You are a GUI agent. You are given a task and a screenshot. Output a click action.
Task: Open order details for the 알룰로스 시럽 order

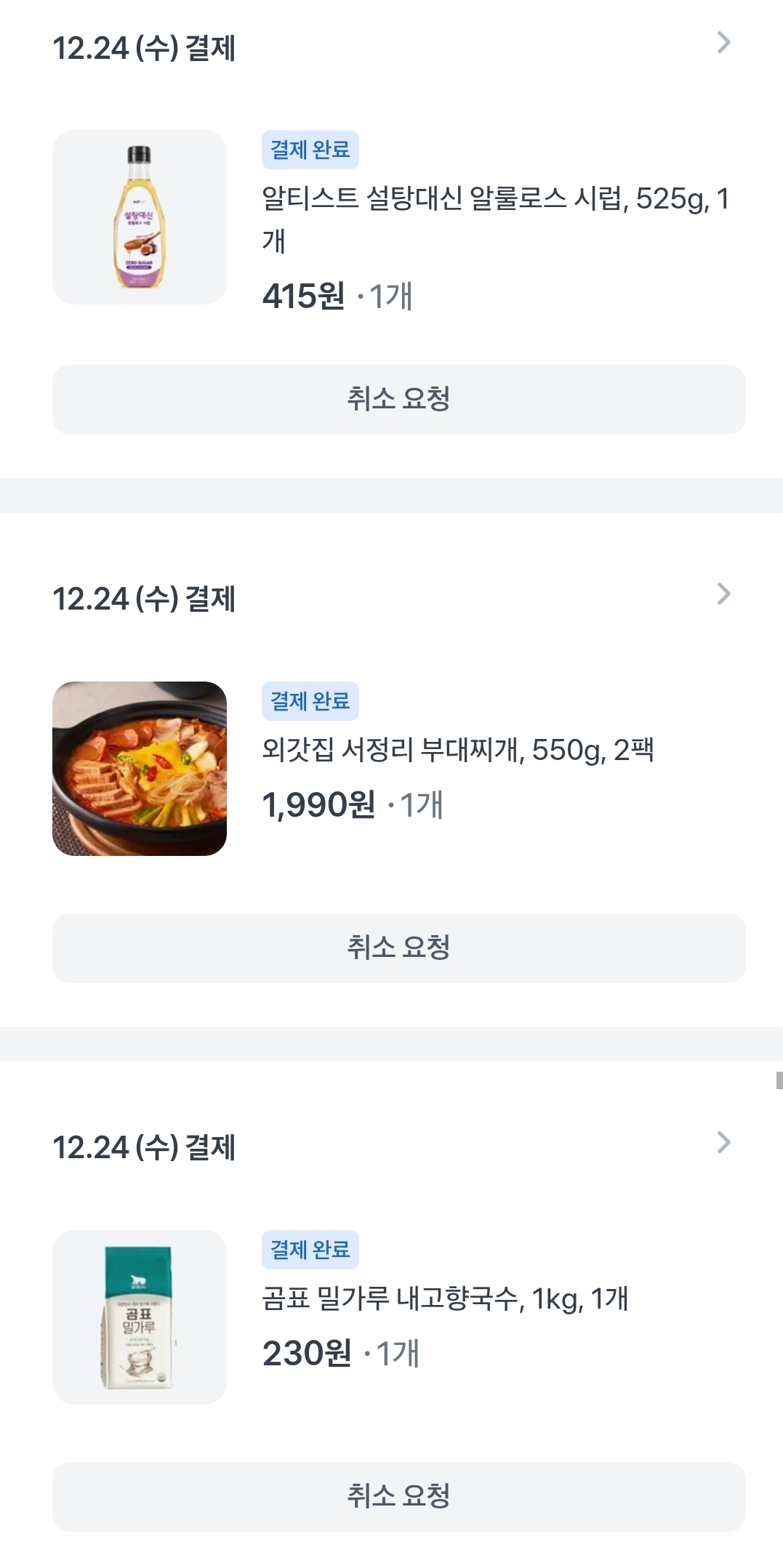click(723, 43)
